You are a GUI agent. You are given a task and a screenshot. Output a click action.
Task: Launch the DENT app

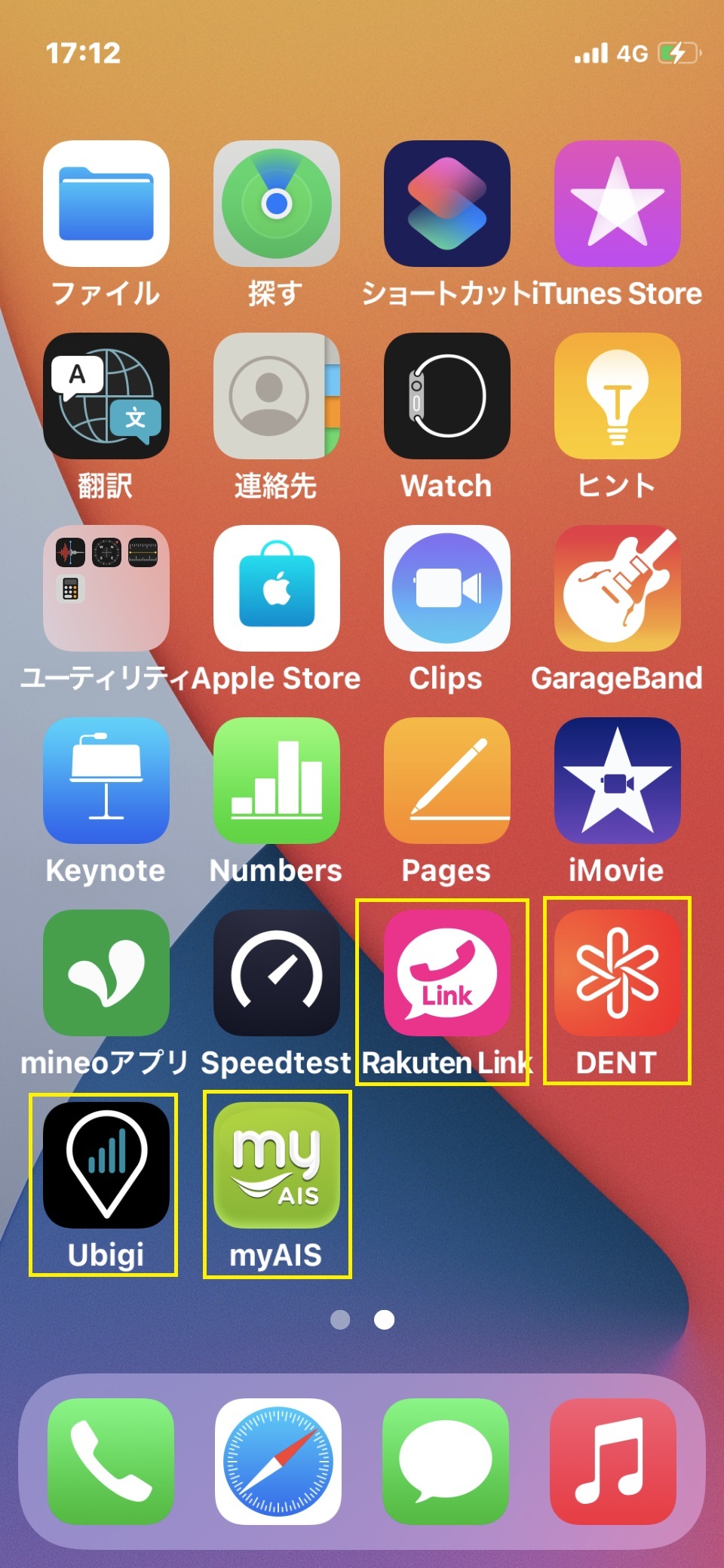(x=618, y=973)
